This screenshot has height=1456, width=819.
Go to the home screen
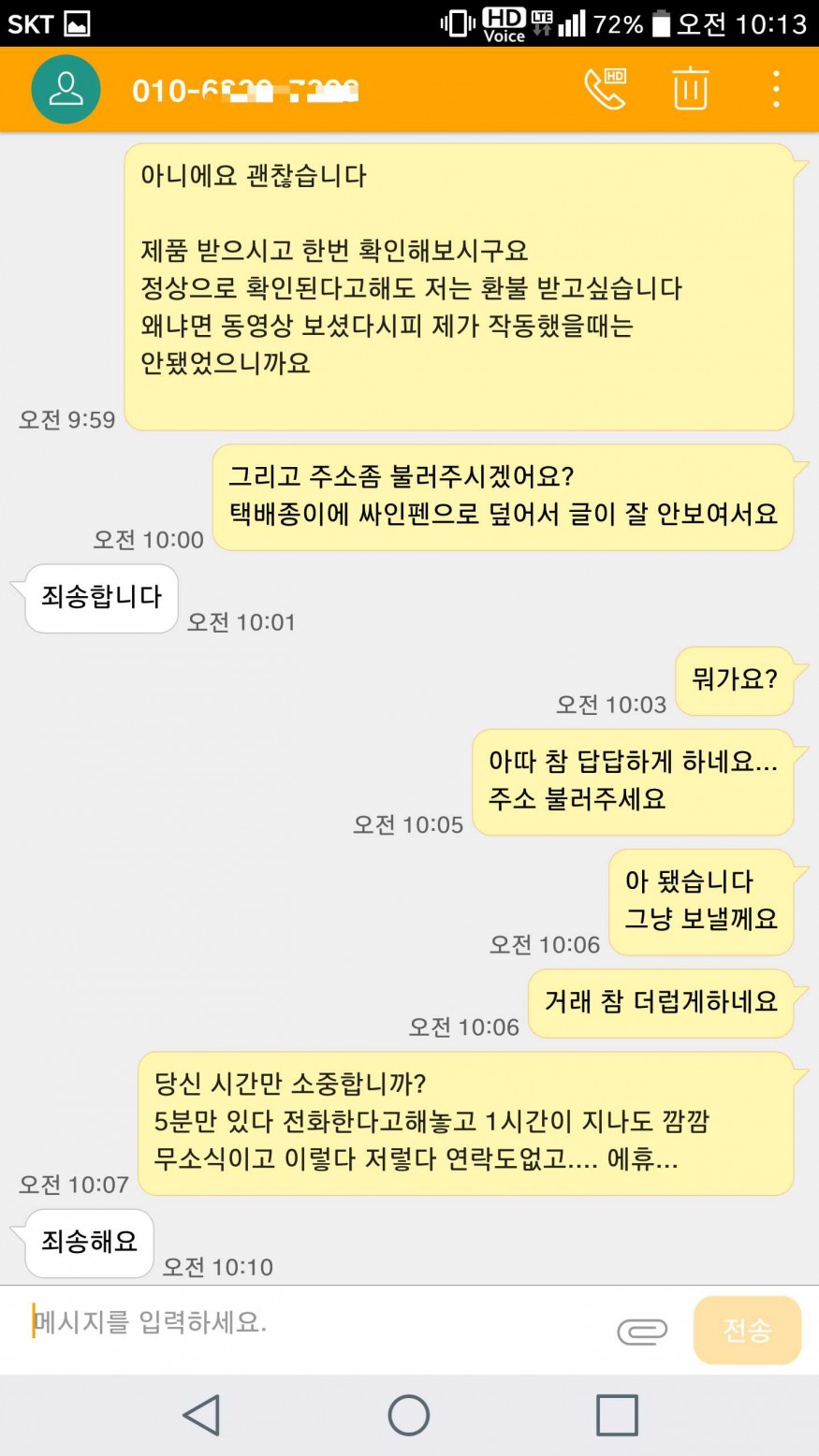click(x=409, y=1415)
